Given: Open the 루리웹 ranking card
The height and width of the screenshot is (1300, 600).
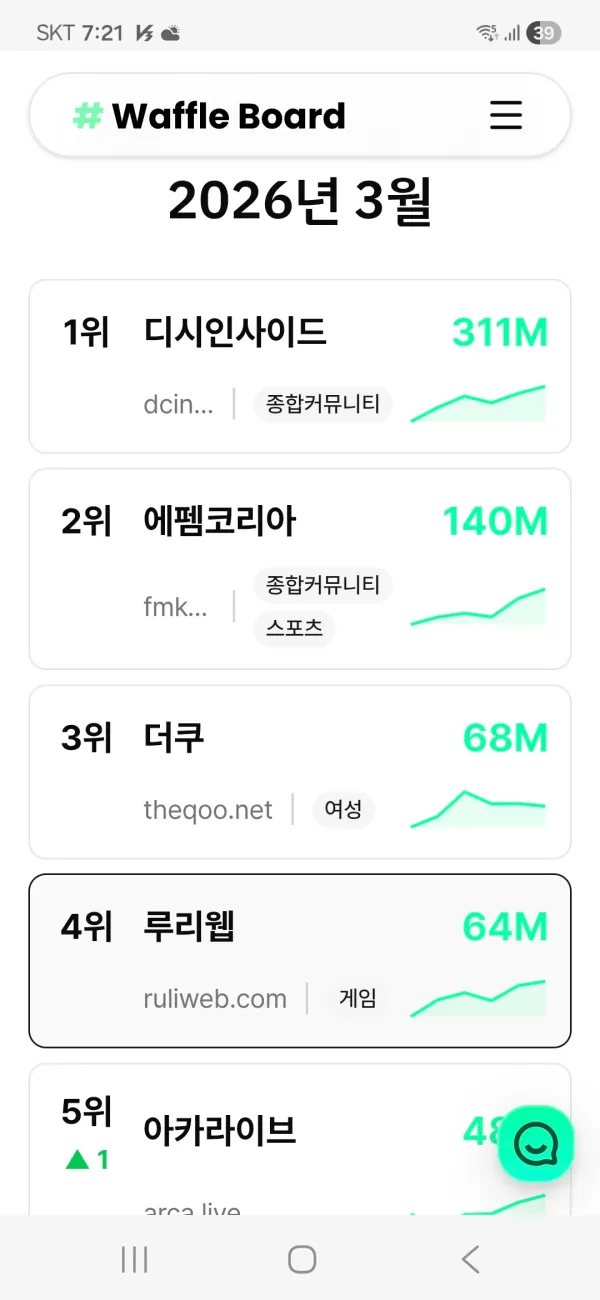Looking at the screenshot, I should pyautogui.click(x=300, y=960).
